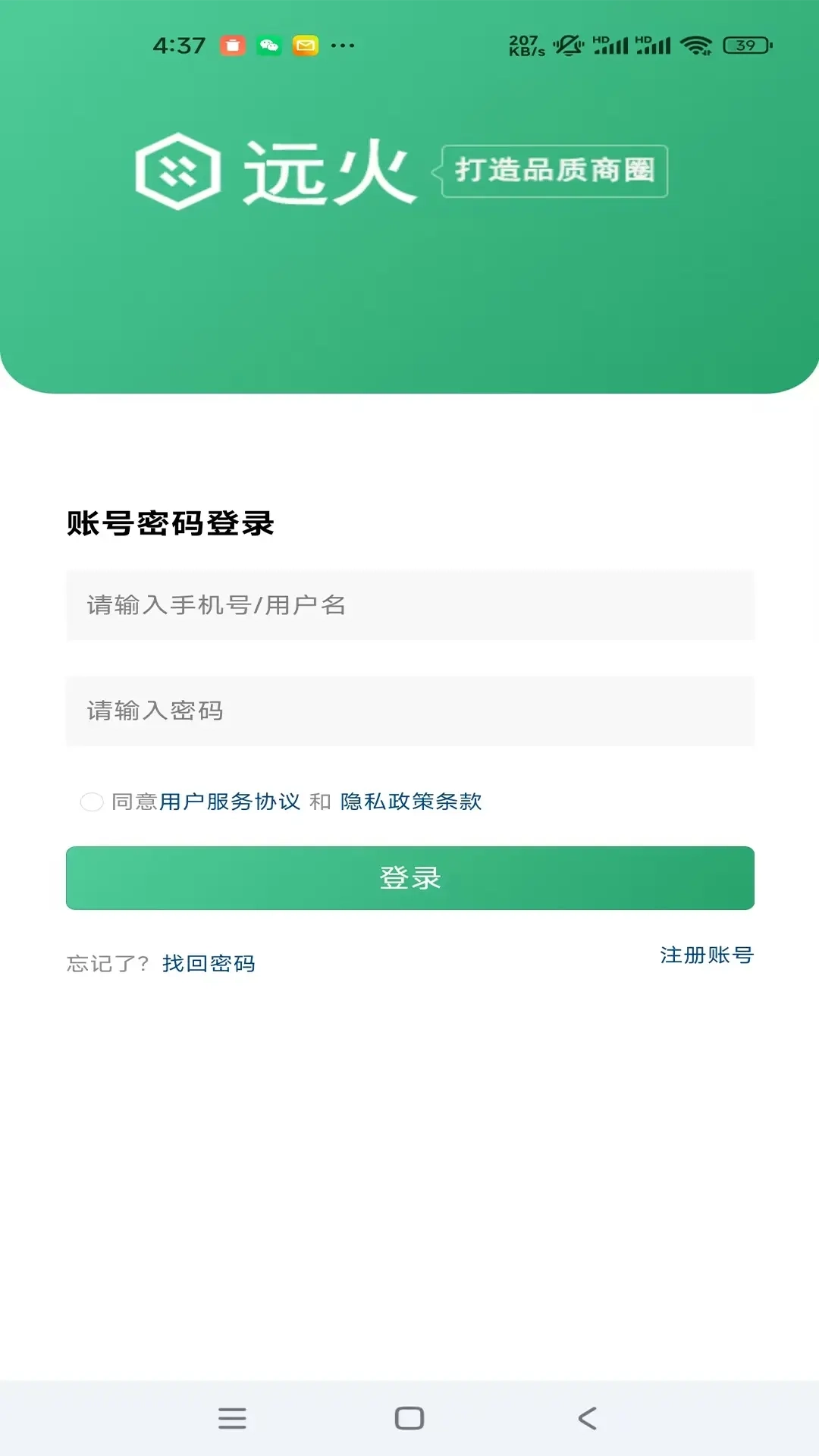Toggle agreement to 用户服务协议 terms
This screenshot has height=1456, width=819.
pyautogui.click(x=231, y=802)
